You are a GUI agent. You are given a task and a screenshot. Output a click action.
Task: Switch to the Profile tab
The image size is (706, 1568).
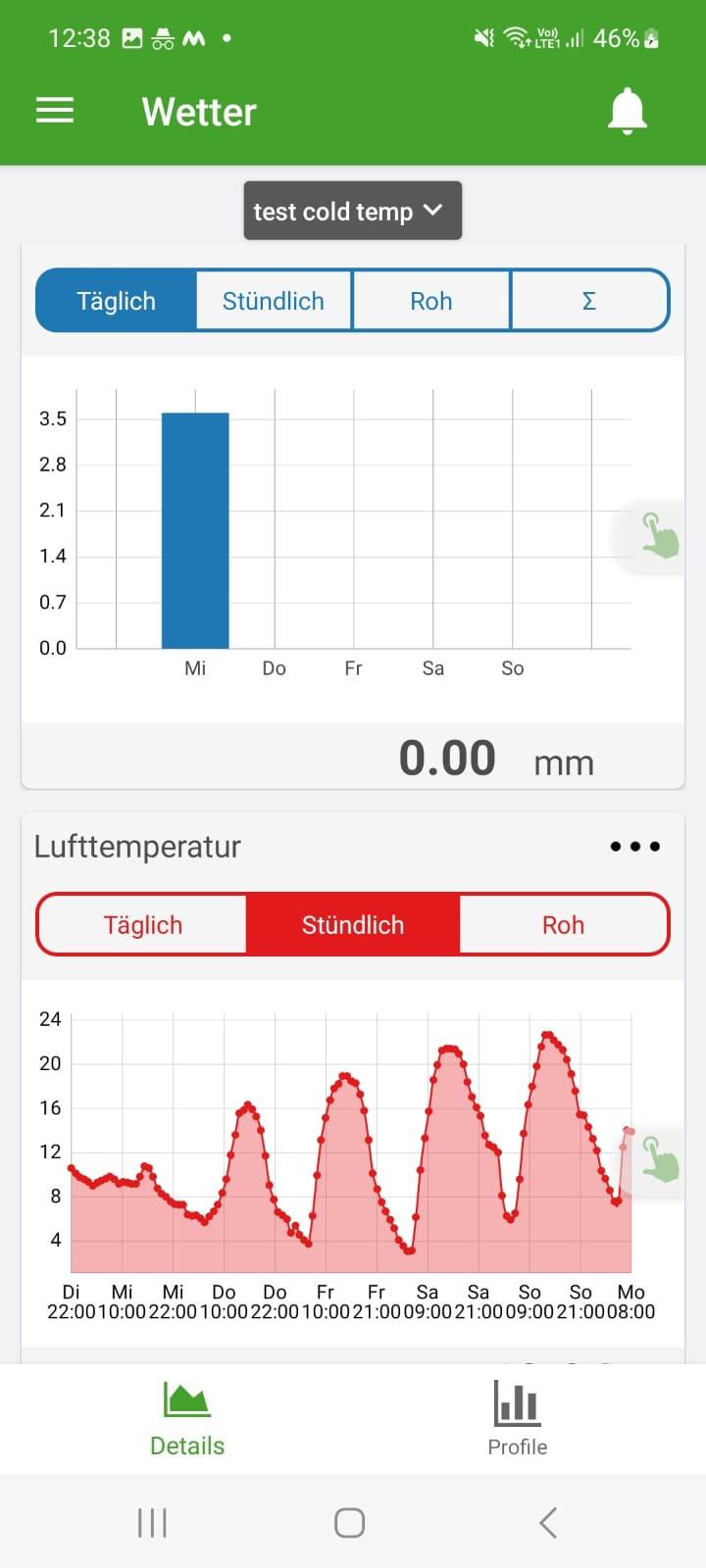point(517,1419)
